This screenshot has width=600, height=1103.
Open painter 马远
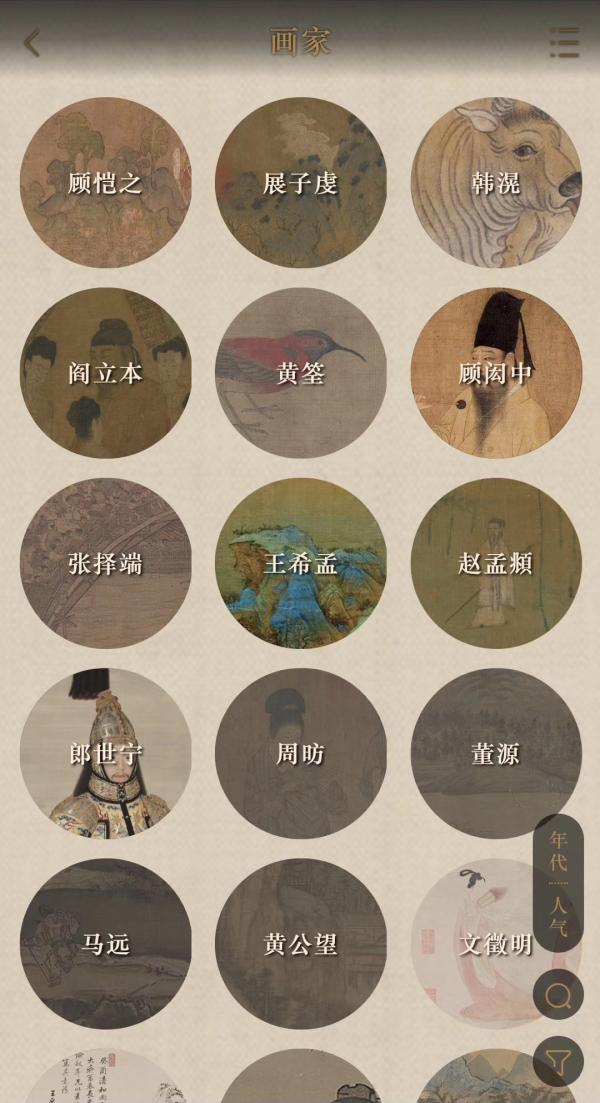pos(105,943)
